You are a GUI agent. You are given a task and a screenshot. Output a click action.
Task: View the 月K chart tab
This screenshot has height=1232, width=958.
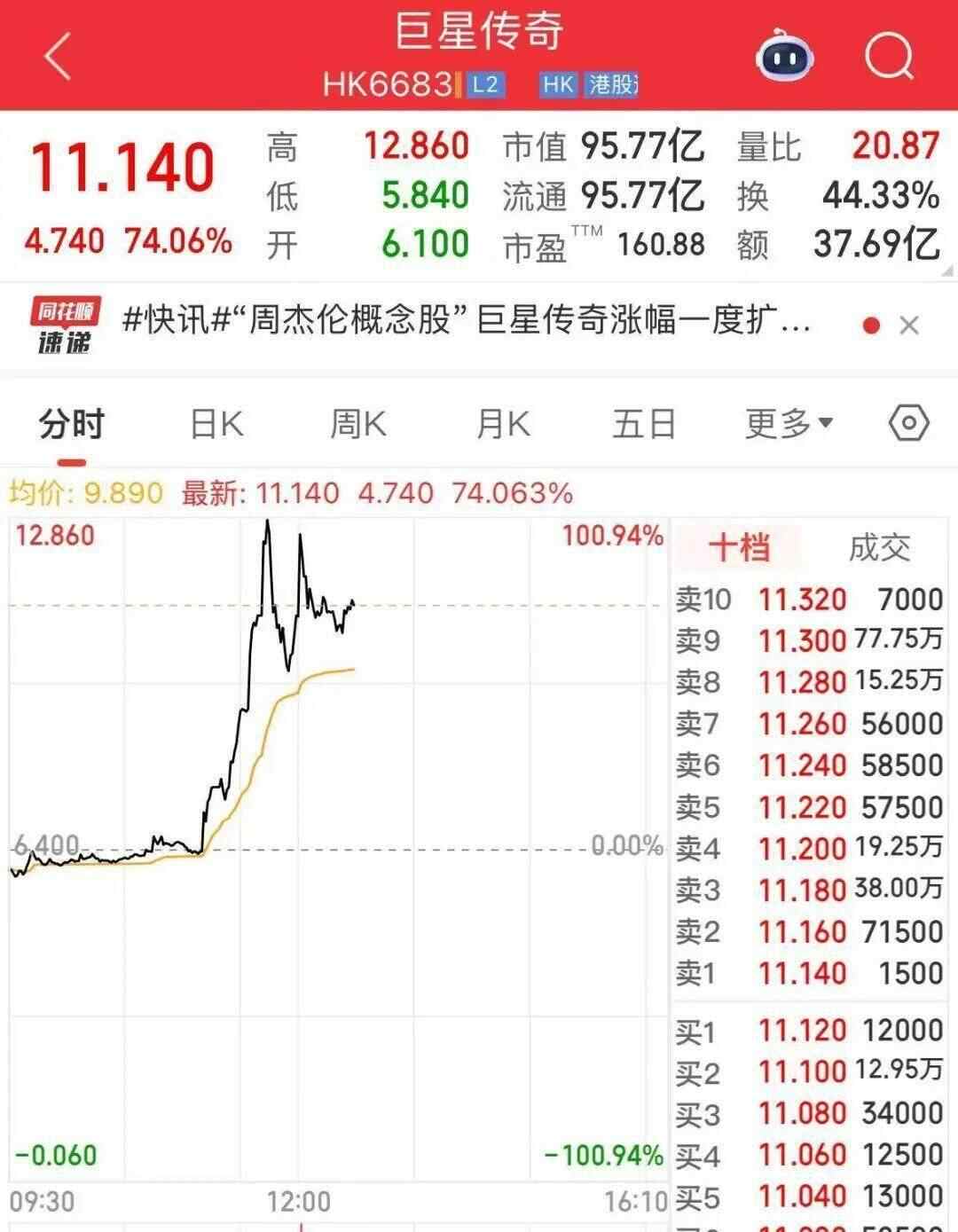[502, 425]
